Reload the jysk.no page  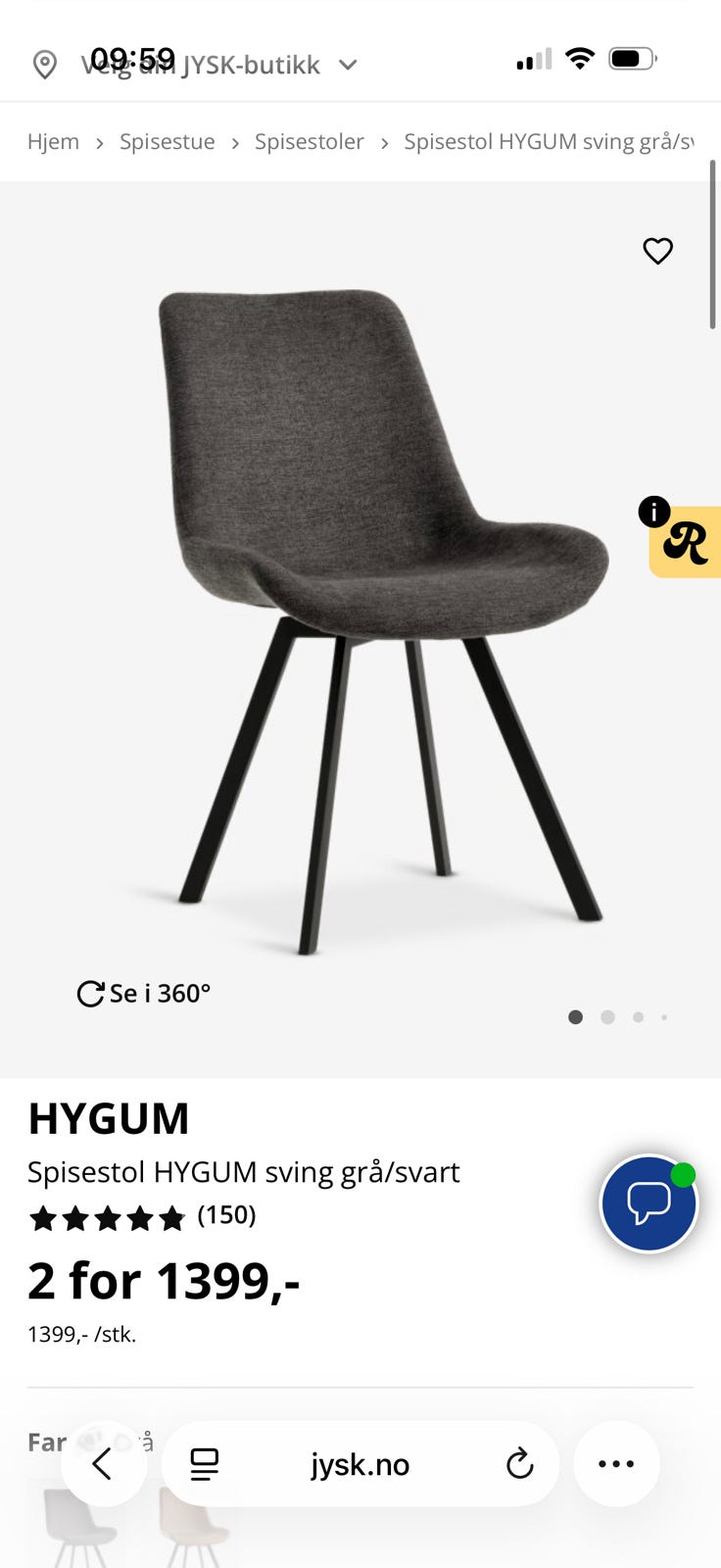tap(519, 1464)
